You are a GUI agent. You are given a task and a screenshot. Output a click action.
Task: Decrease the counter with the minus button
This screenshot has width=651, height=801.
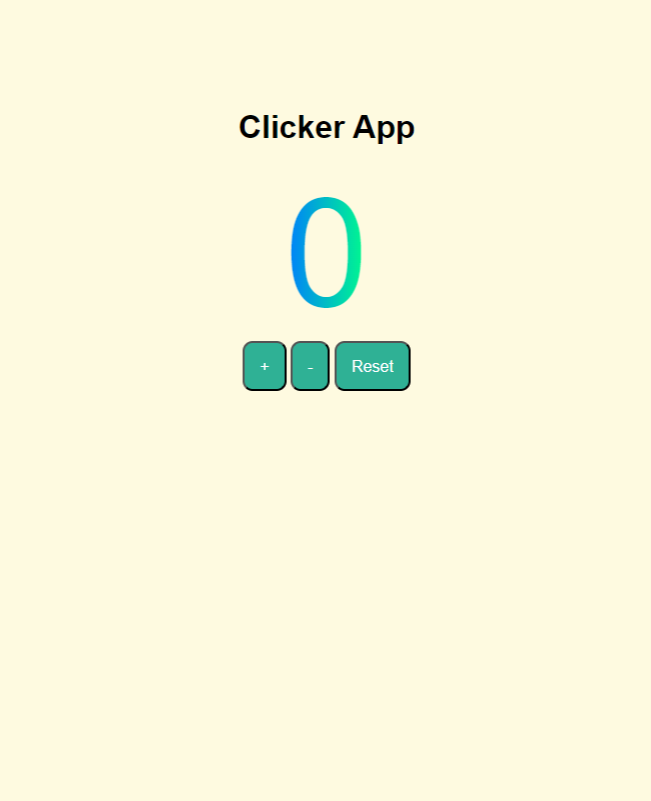point(310,366)
